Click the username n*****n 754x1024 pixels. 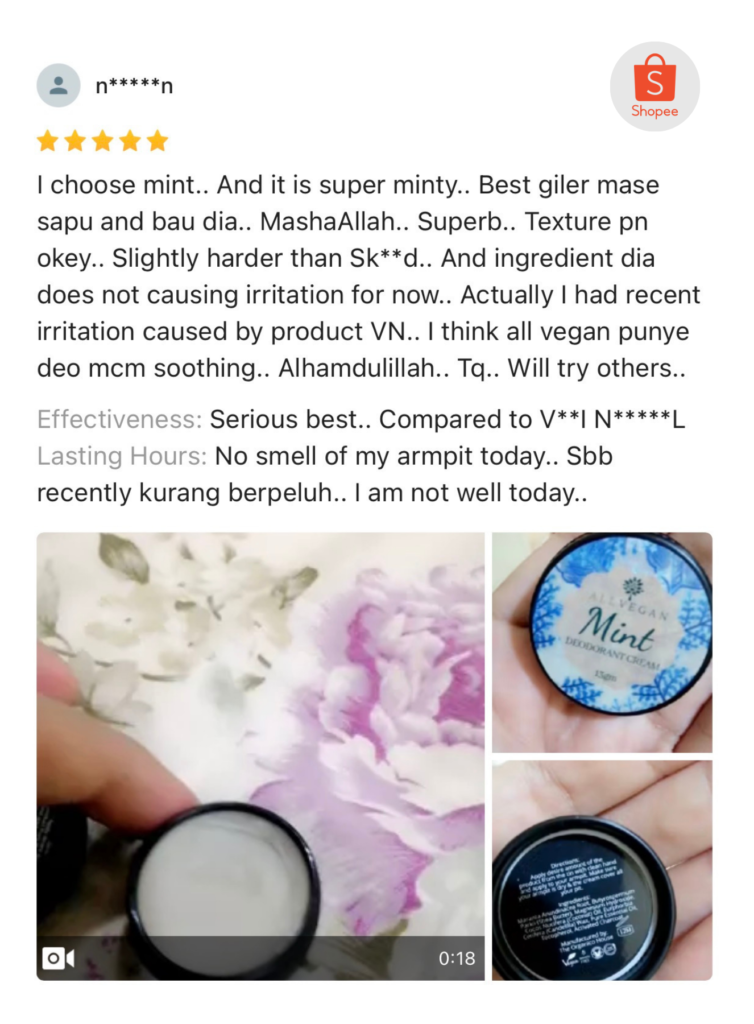tap(134, 85)
